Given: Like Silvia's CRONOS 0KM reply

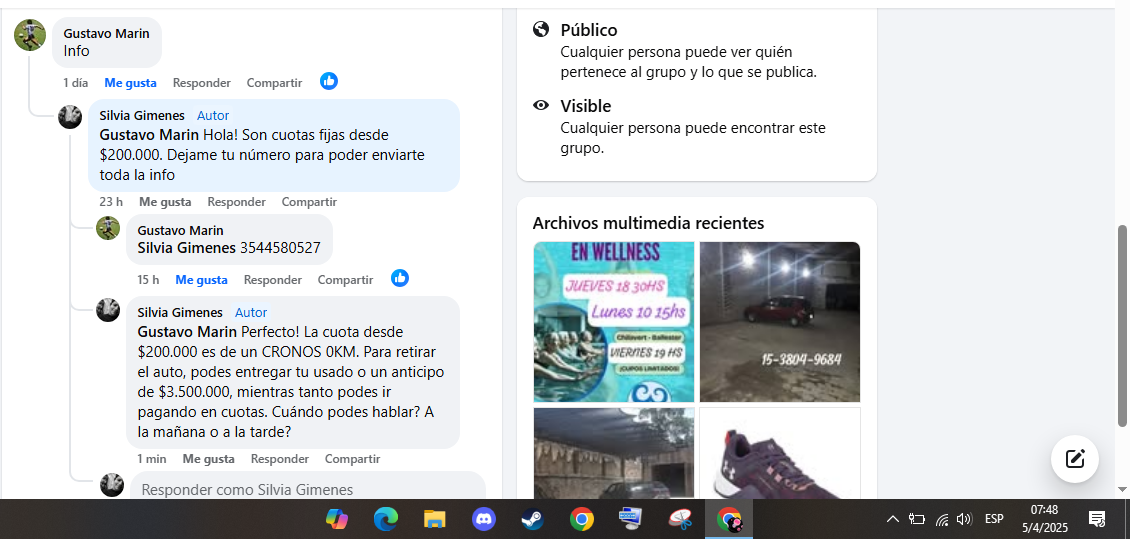Looking at the screenshot, I should (208, 459).
